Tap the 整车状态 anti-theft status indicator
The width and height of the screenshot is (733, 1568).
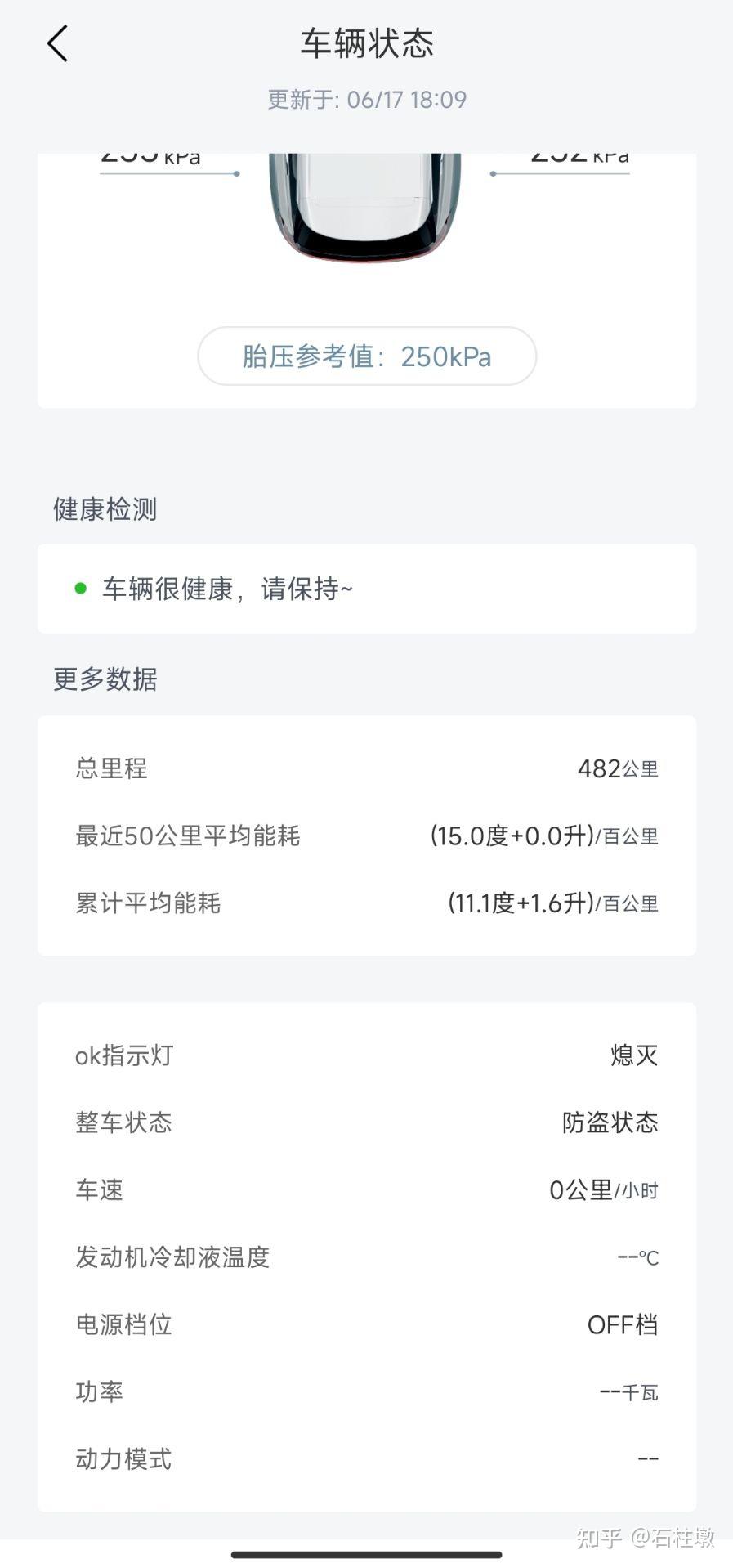point(609,1122)
